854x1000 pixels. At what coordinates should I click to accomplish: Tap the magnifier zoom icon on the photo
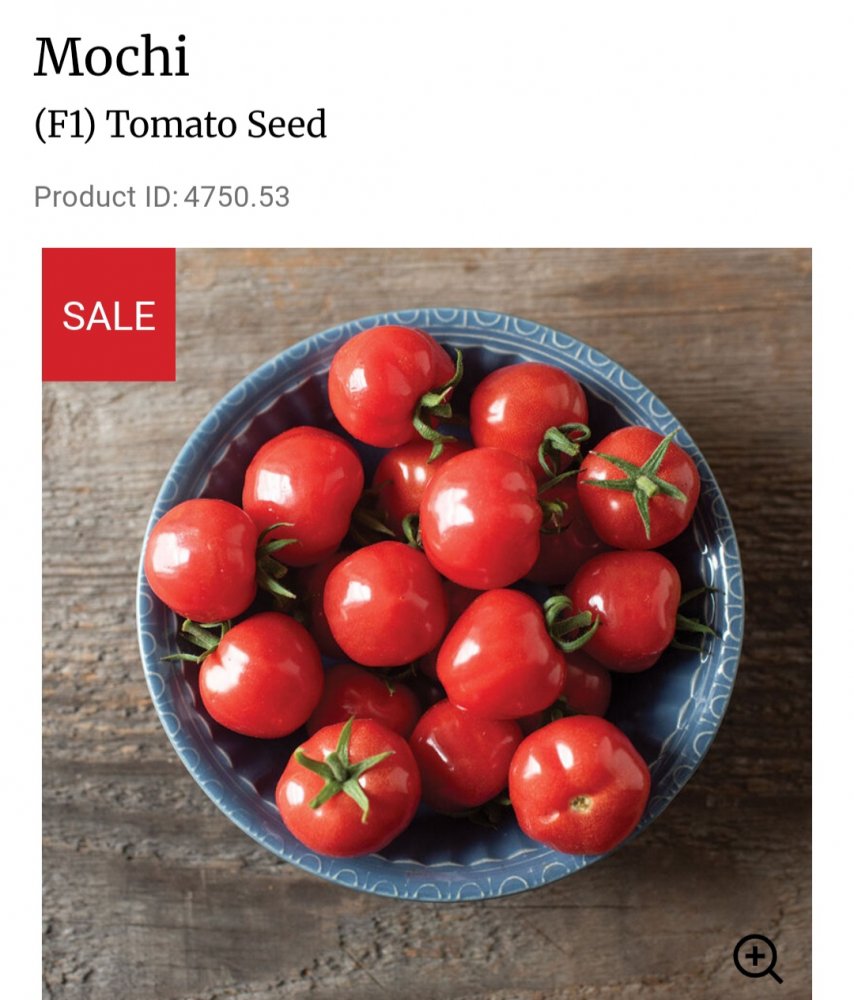tap(757, 958)
